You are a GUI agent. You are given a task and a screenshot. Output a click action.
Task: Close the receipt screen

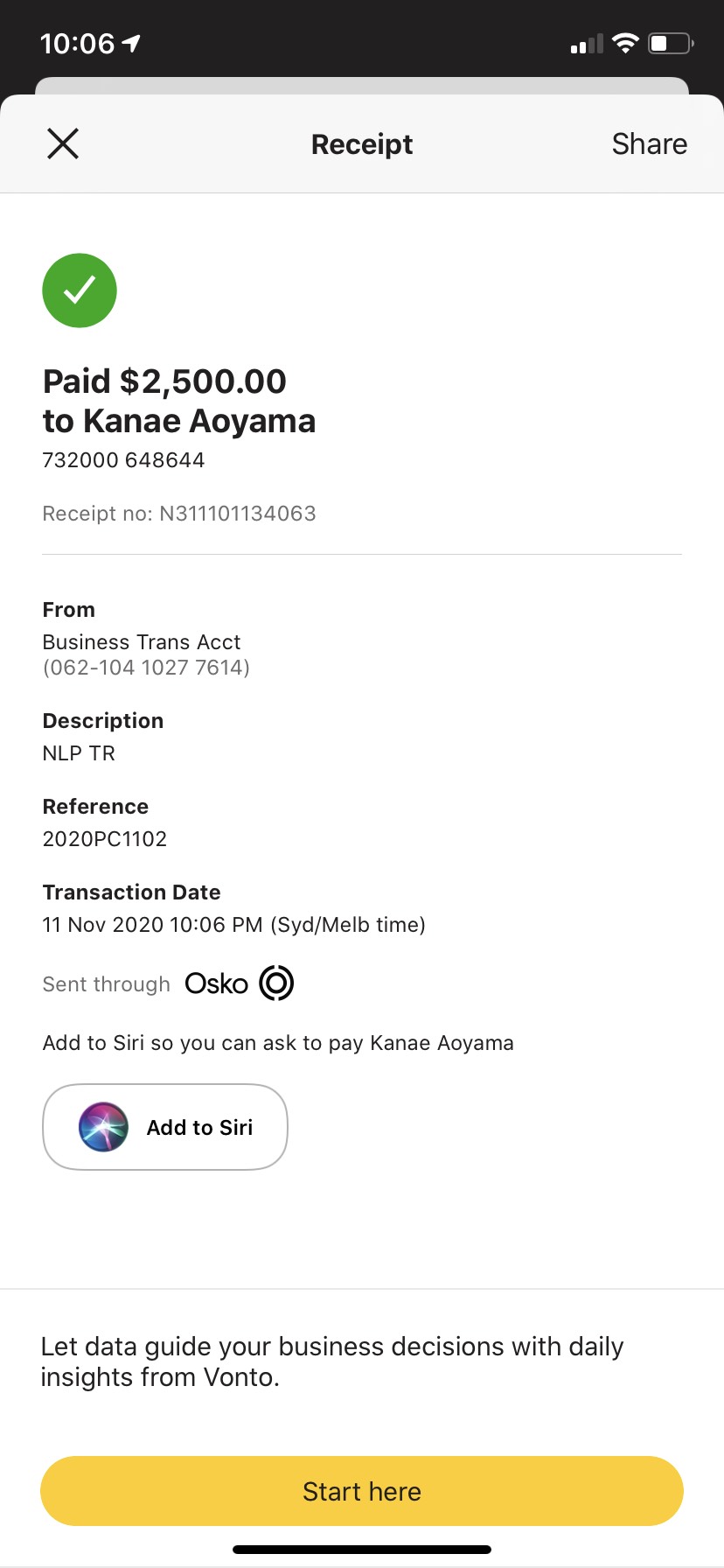pyautogui.click(x=63, y=143)
